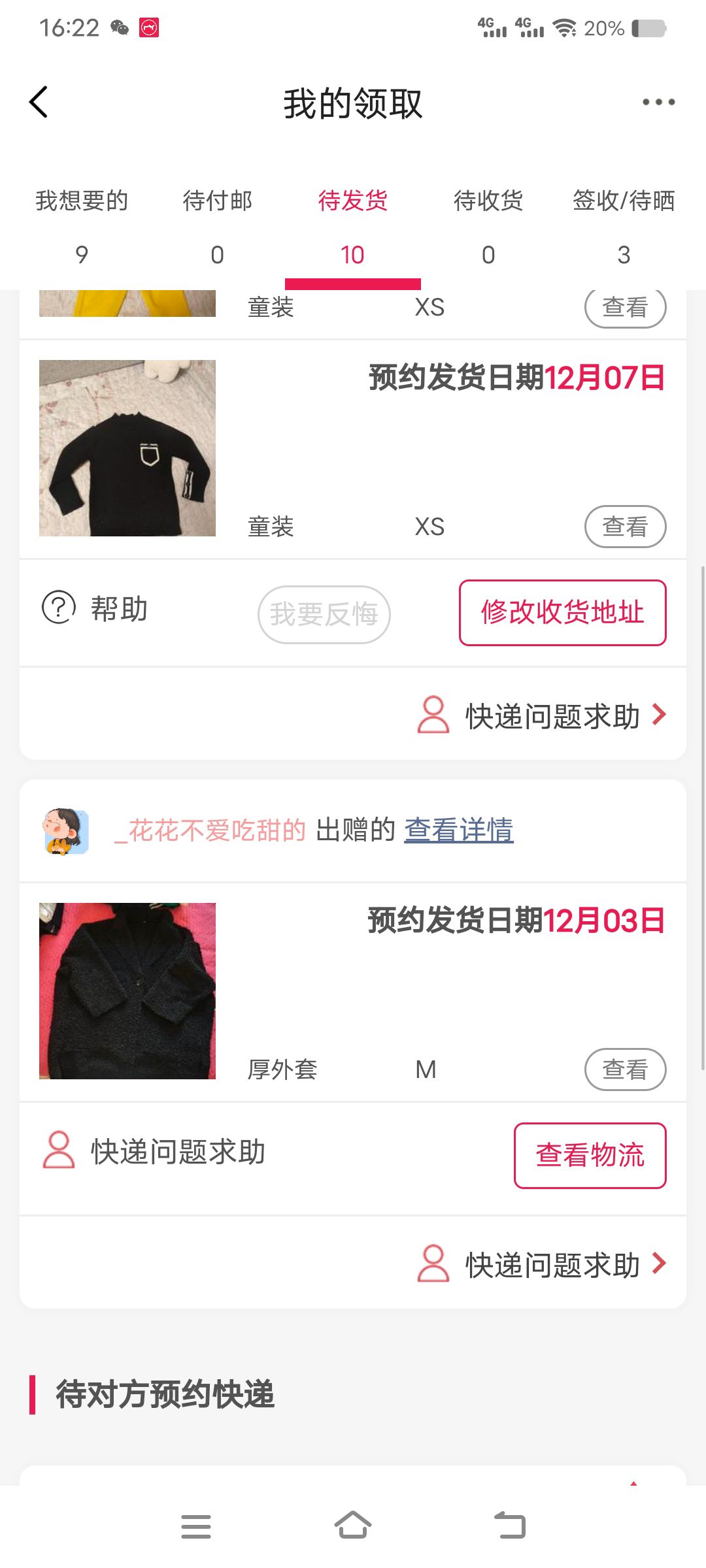Tap 查看物流 to track shipment
The width and height of the screenshot is (706, 1568).
(x=590, y=1155)
